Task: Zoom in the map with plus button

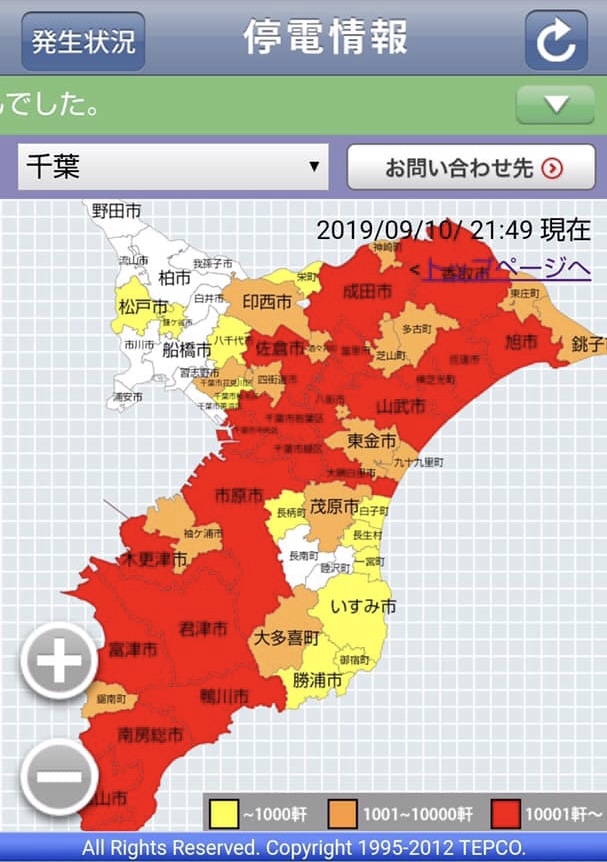Action: point(59,661)
